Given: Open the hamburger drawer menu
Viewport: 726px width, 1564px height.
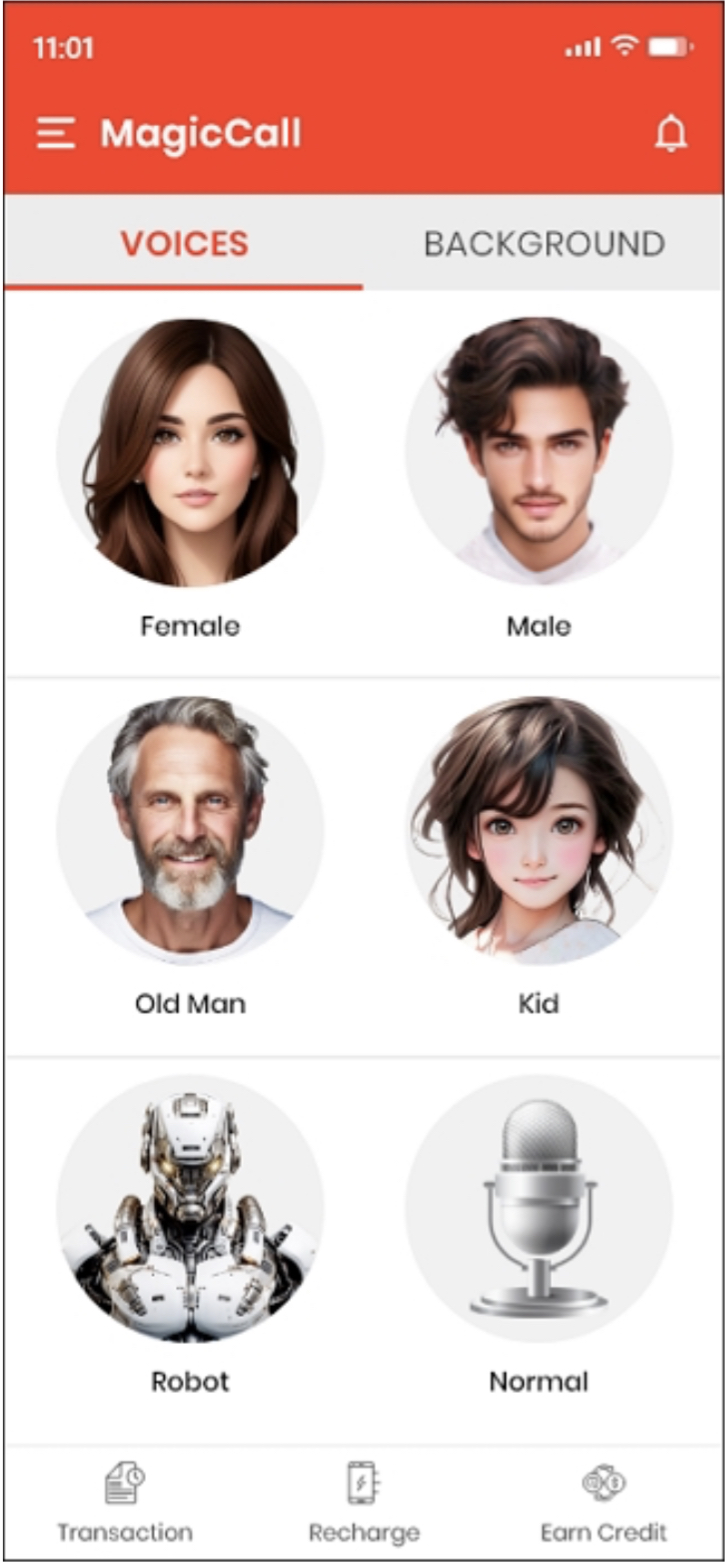Looking at the screenshot, I should [56, 133].
